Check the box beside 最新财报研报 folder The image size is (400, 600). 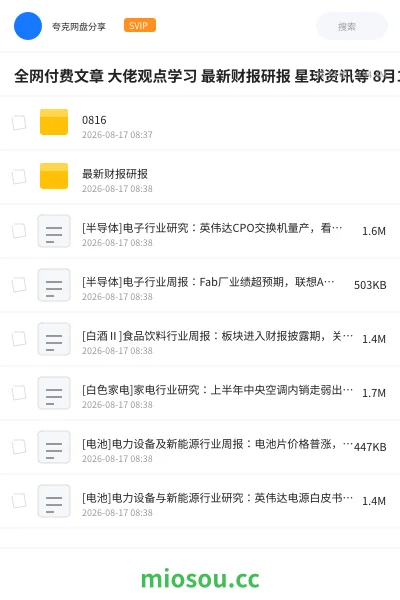pos(19,177)
